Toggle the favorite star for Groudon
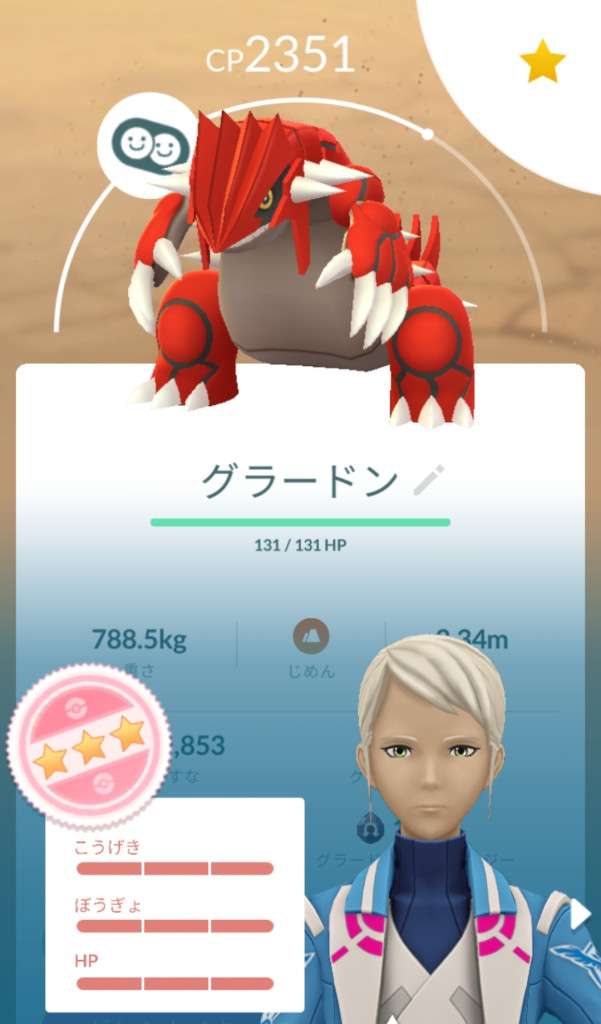601x1024 pixels. tap(542, 63)
